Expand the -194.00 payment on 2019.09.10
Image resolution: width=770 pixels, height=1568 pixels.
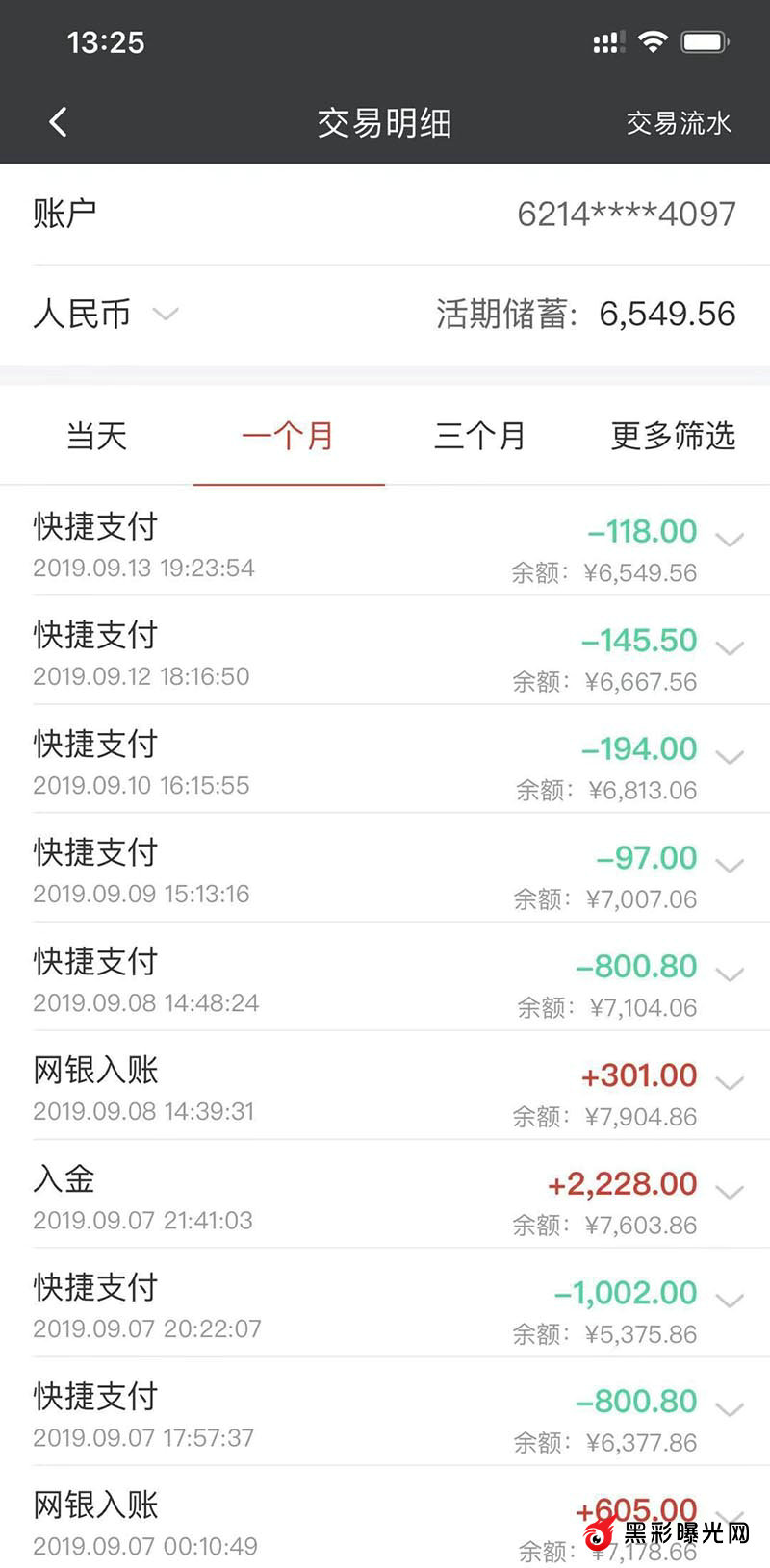click(x=731, y=757)
